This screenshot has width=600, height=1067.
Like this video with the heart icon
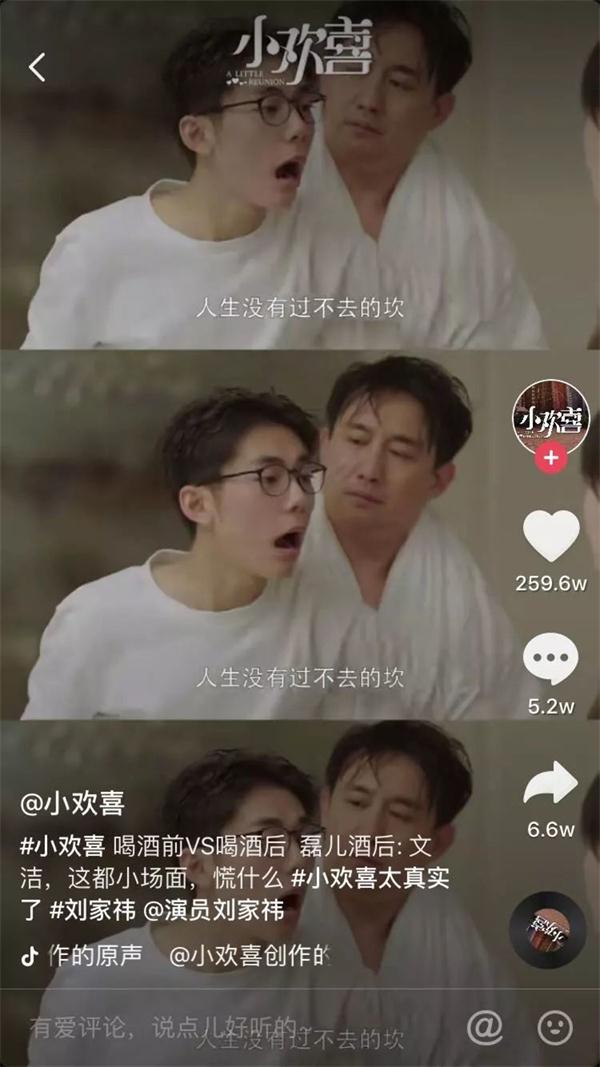pos(551,536)
